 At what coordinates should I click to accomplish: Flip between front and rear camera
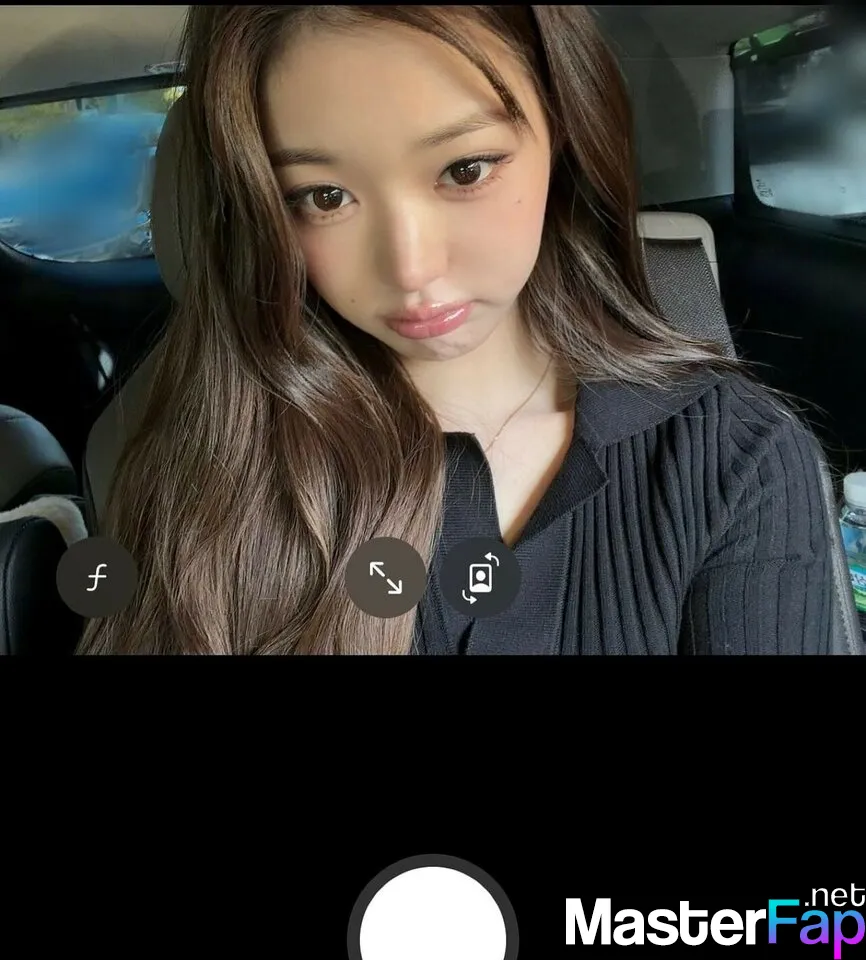(480, 578)
